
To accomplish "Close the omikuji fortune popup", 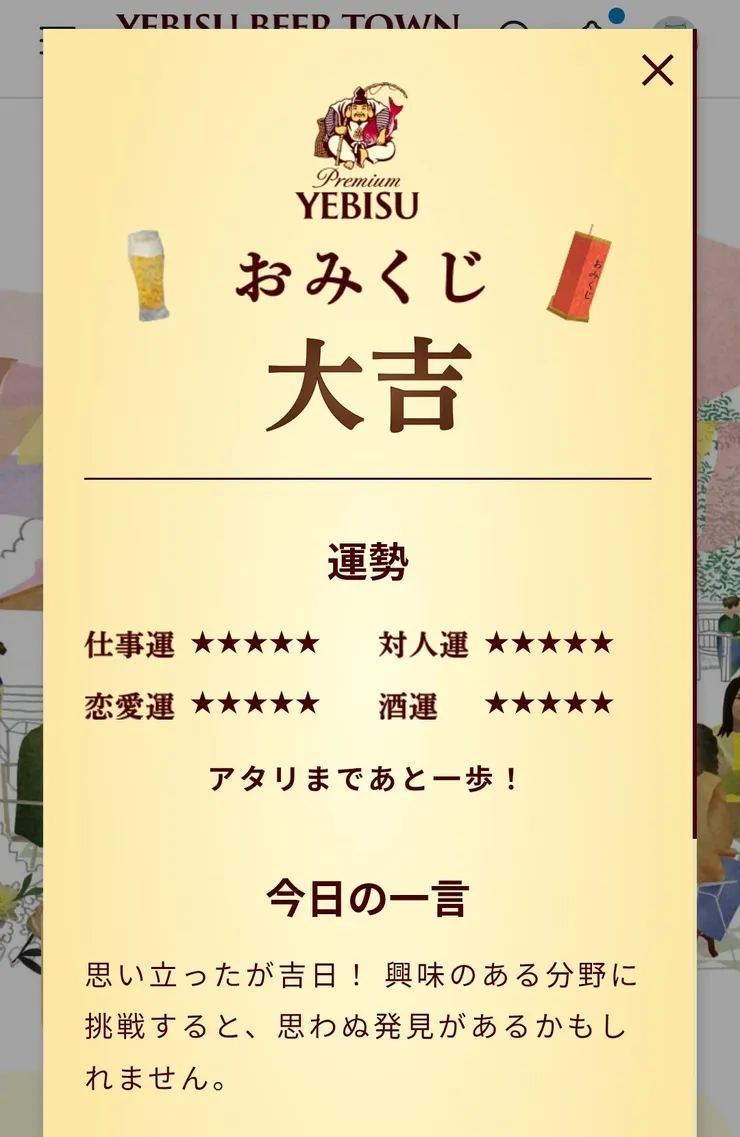I will click(x=657, y=70).
